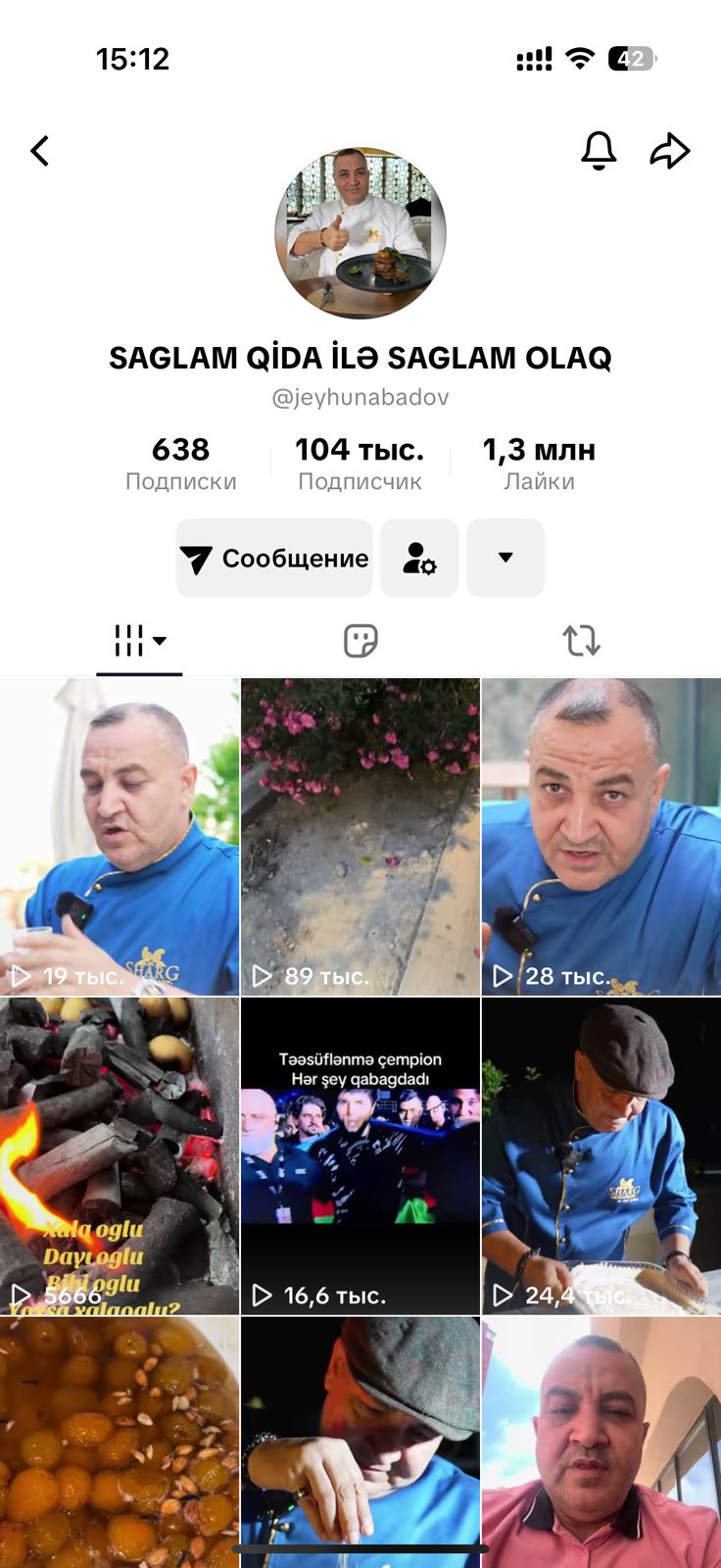The width and height of the screenshot is (721, 1568).
Task: View the 104 тыс. Подписчик followers list
Action: [360, 464]
